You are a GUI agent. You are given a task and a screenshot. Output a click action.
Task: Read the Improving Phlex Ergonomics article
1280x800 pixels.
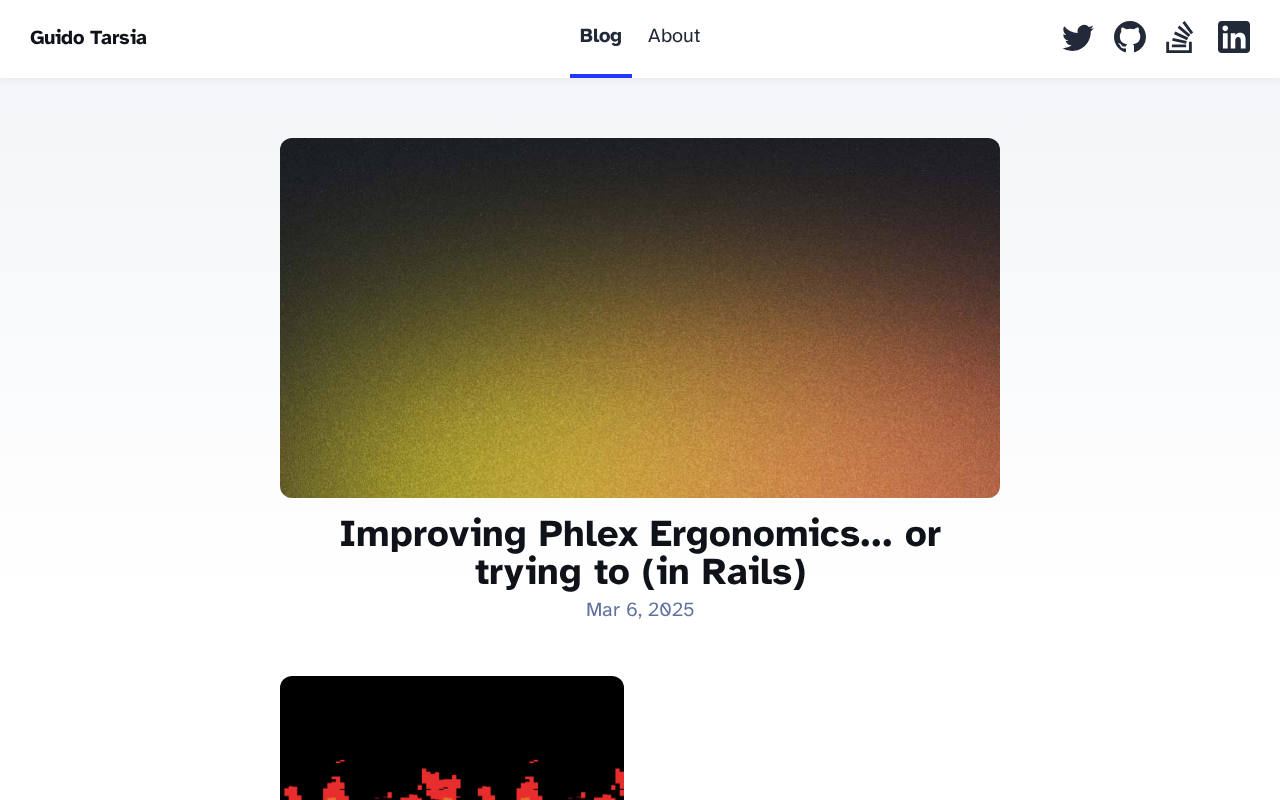click(x=640, y=552)
